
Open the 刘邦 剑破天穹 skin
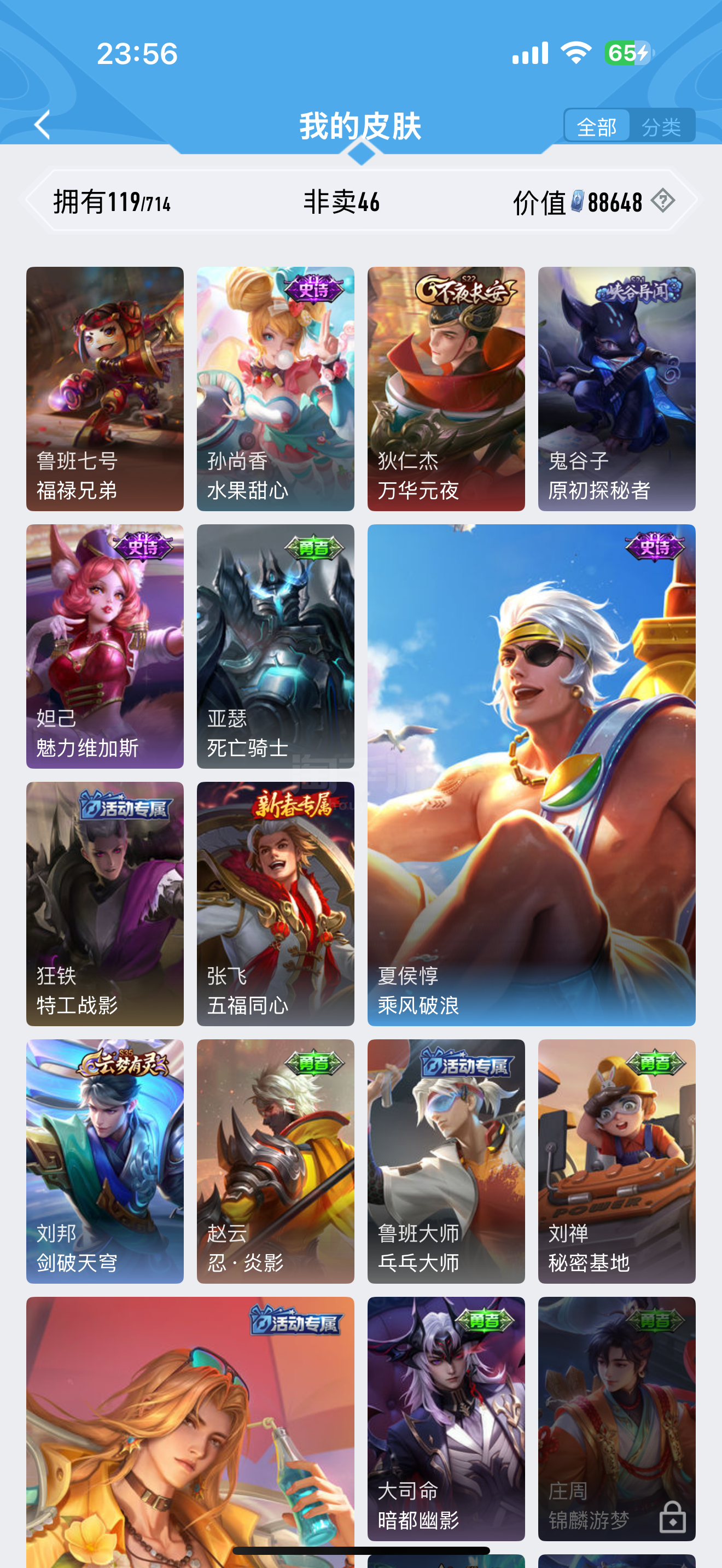pos(104,1161)
